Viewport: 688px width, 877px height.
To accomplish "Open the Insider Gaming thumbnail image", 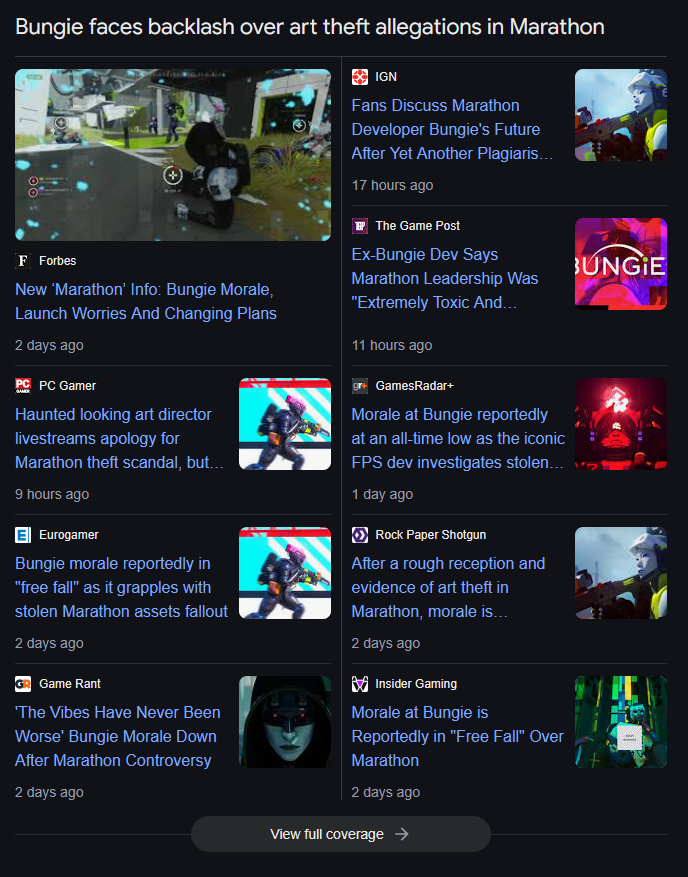I will [x=621, y=722].
